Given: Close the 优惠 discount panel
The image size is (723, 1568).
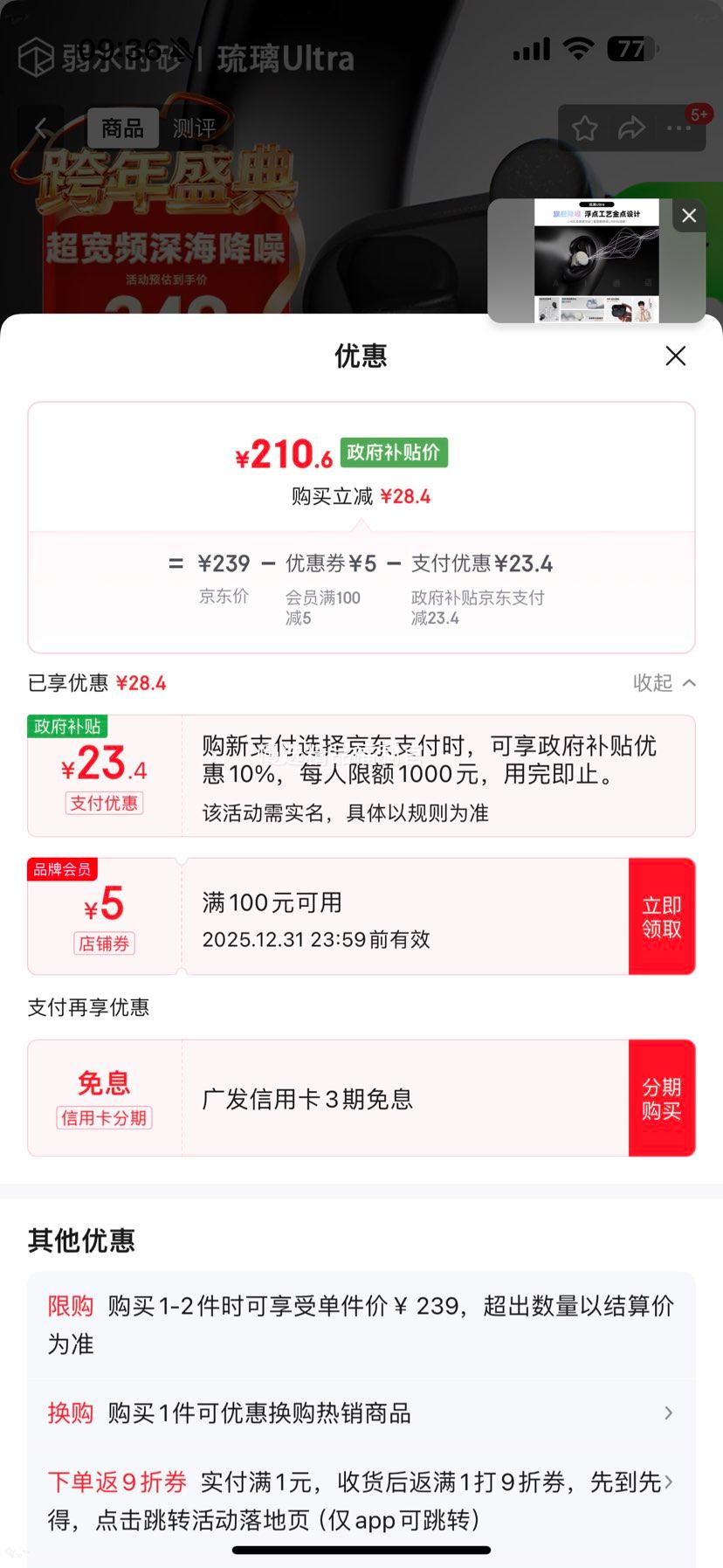Looking at the screenshot, I should 674,356.
